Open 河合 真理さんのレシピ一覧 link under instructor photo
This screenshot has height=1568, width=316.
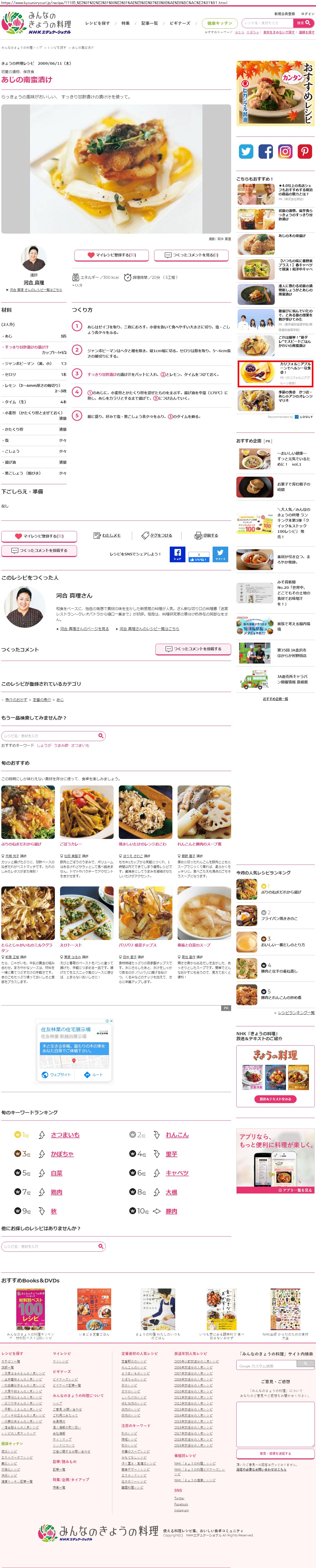tap(35, 290)
